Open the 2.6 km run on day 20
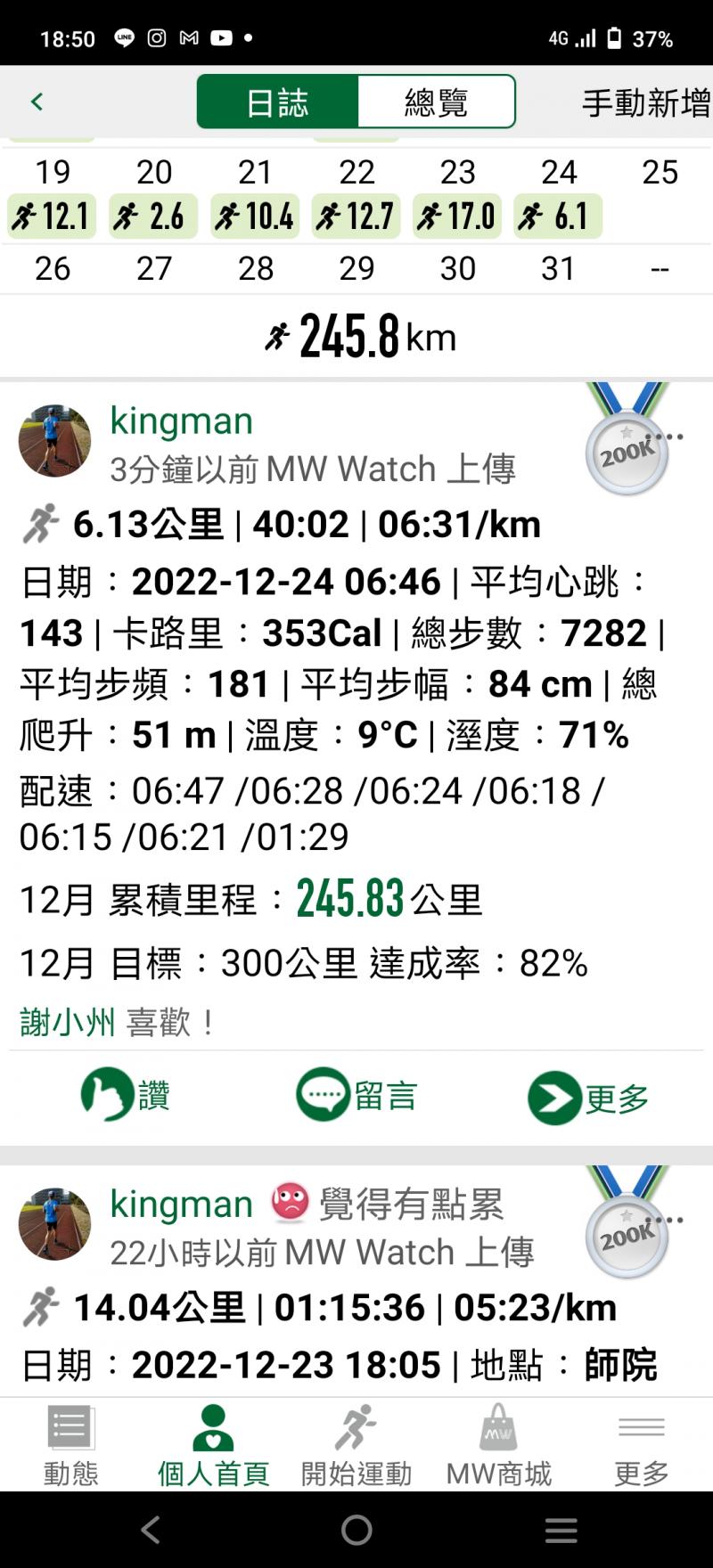 coord(153,216)
